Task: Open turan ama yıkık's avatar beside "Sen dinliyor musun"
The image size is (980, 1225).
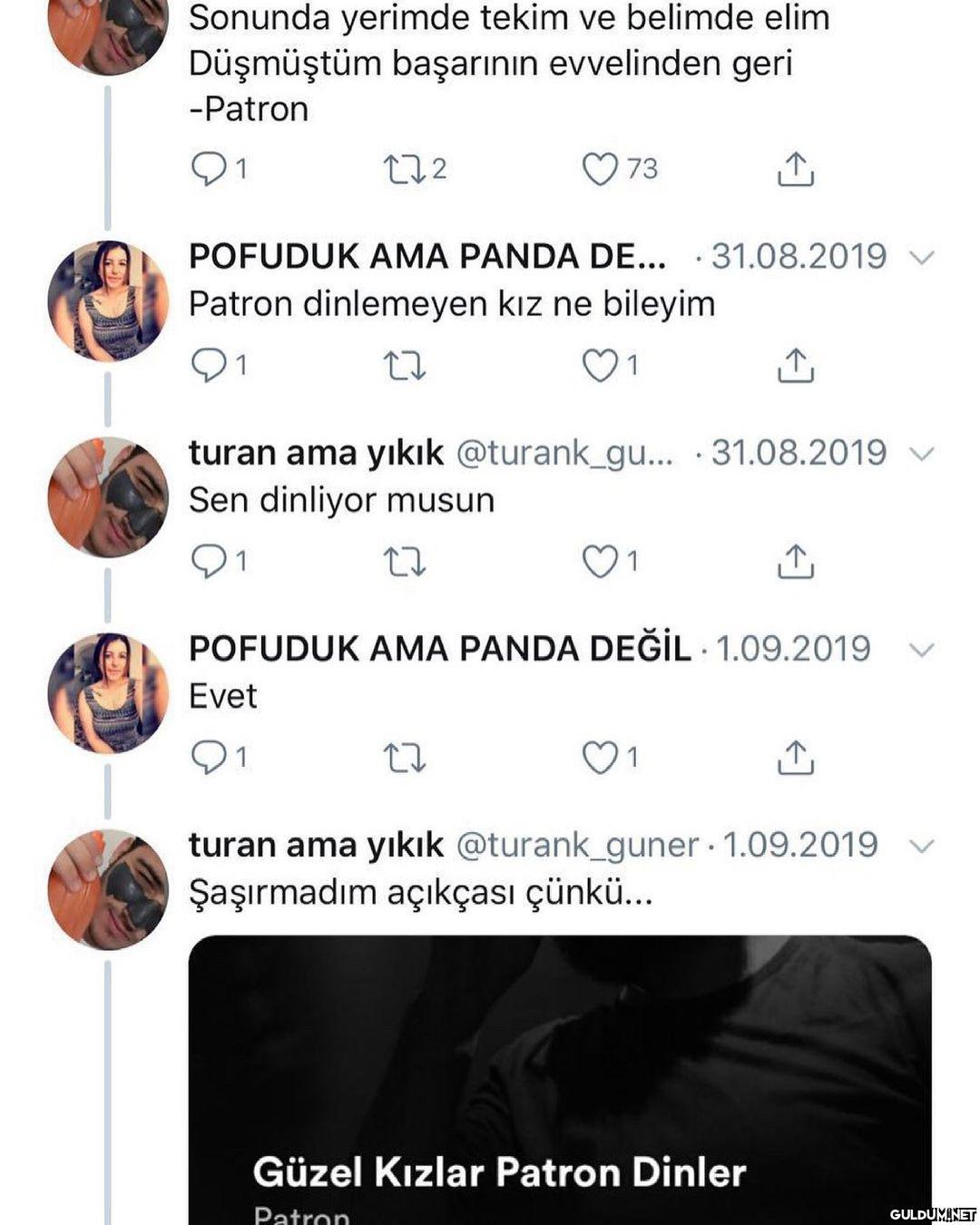Action: (108, 497)
